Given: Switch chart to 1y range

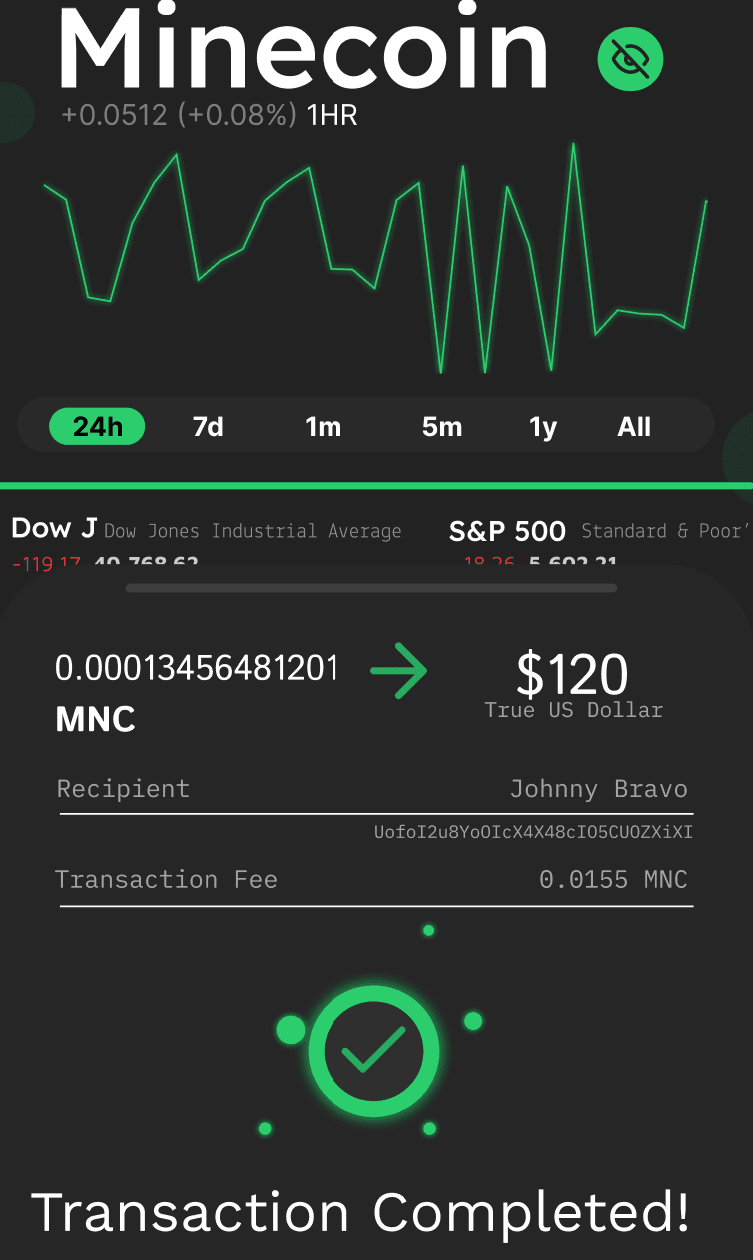Looking at the screenshot, I should point(543,427).
